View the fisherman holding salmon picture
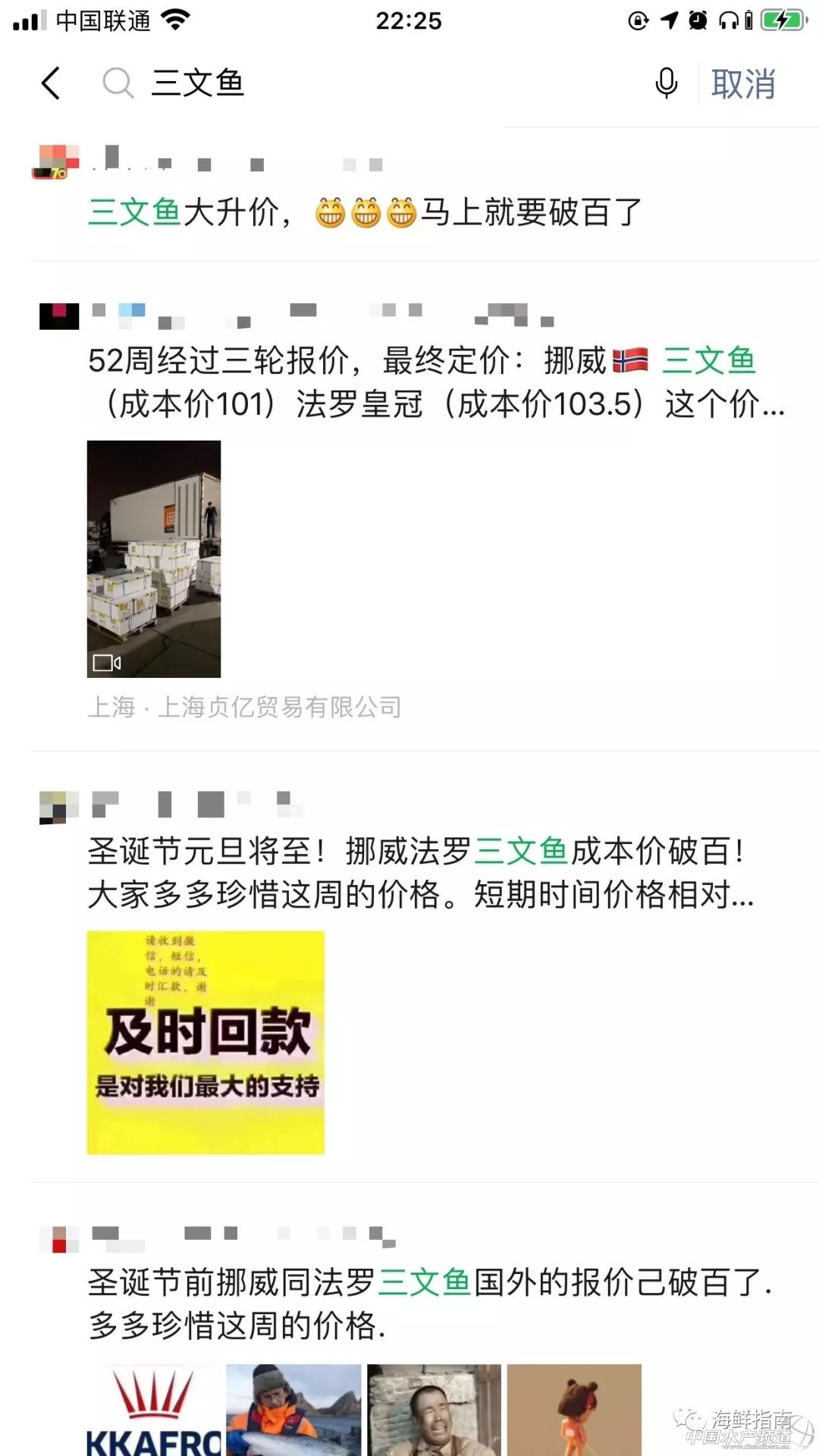819x1456 pixels. pyautogui.click(x=293, y=1410)
